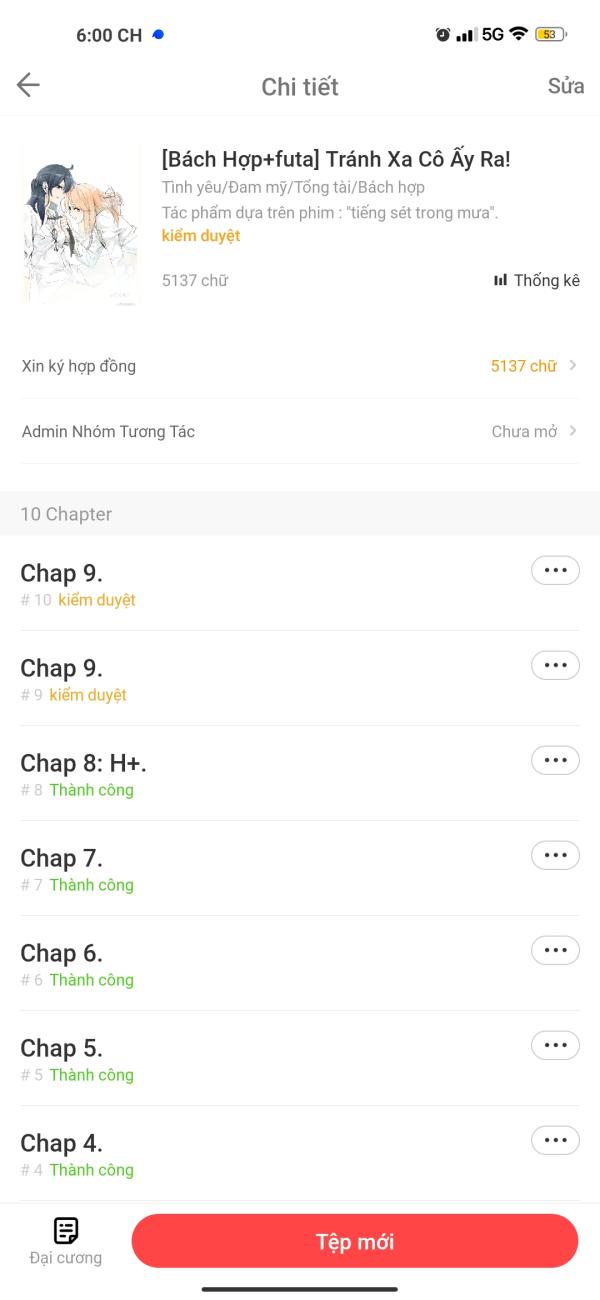
Task: Show more options for Chap 8: H+.
Action: click(x=555, y=760)
